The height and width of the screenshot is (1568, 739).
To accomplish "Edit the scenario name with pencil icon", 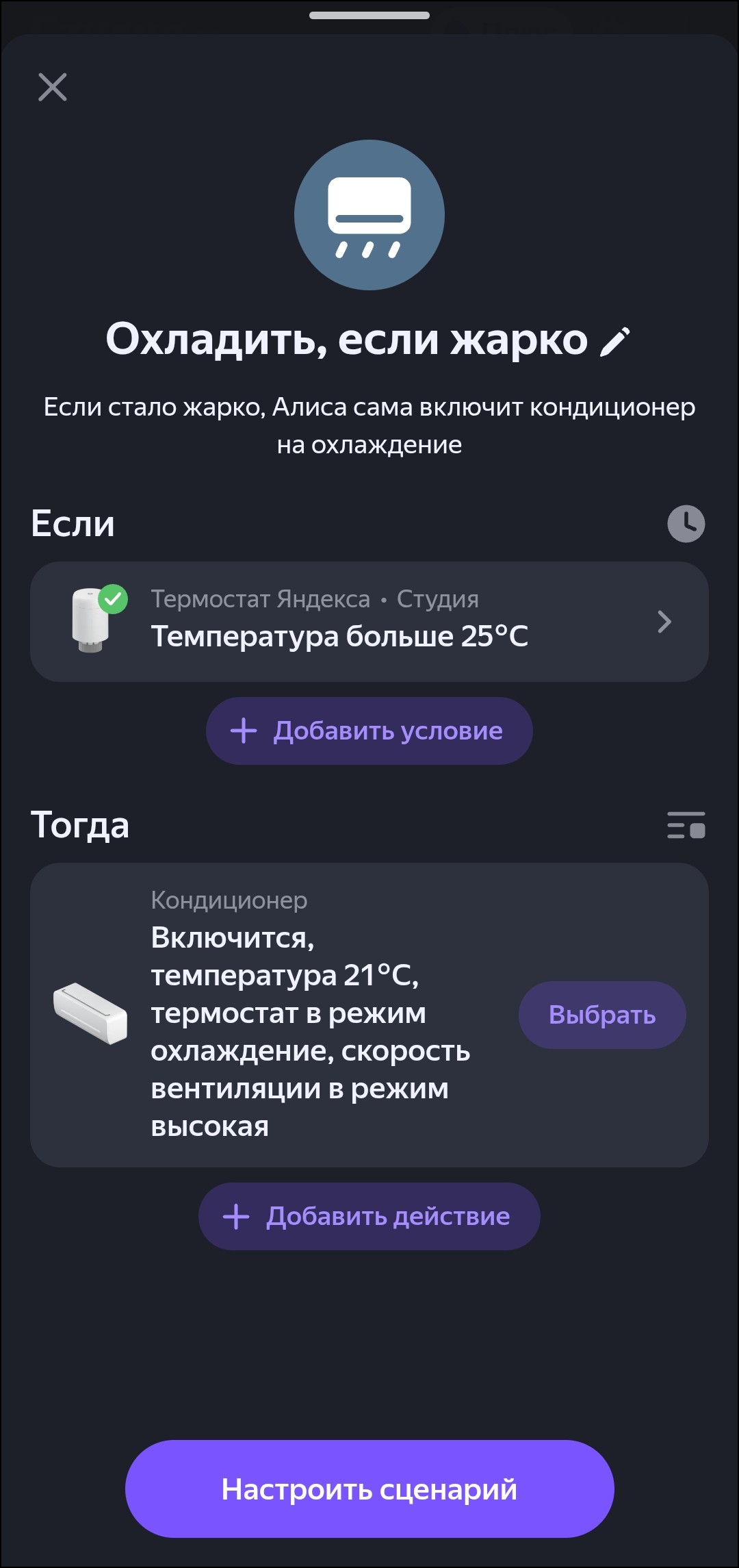I will coord(614,342).
